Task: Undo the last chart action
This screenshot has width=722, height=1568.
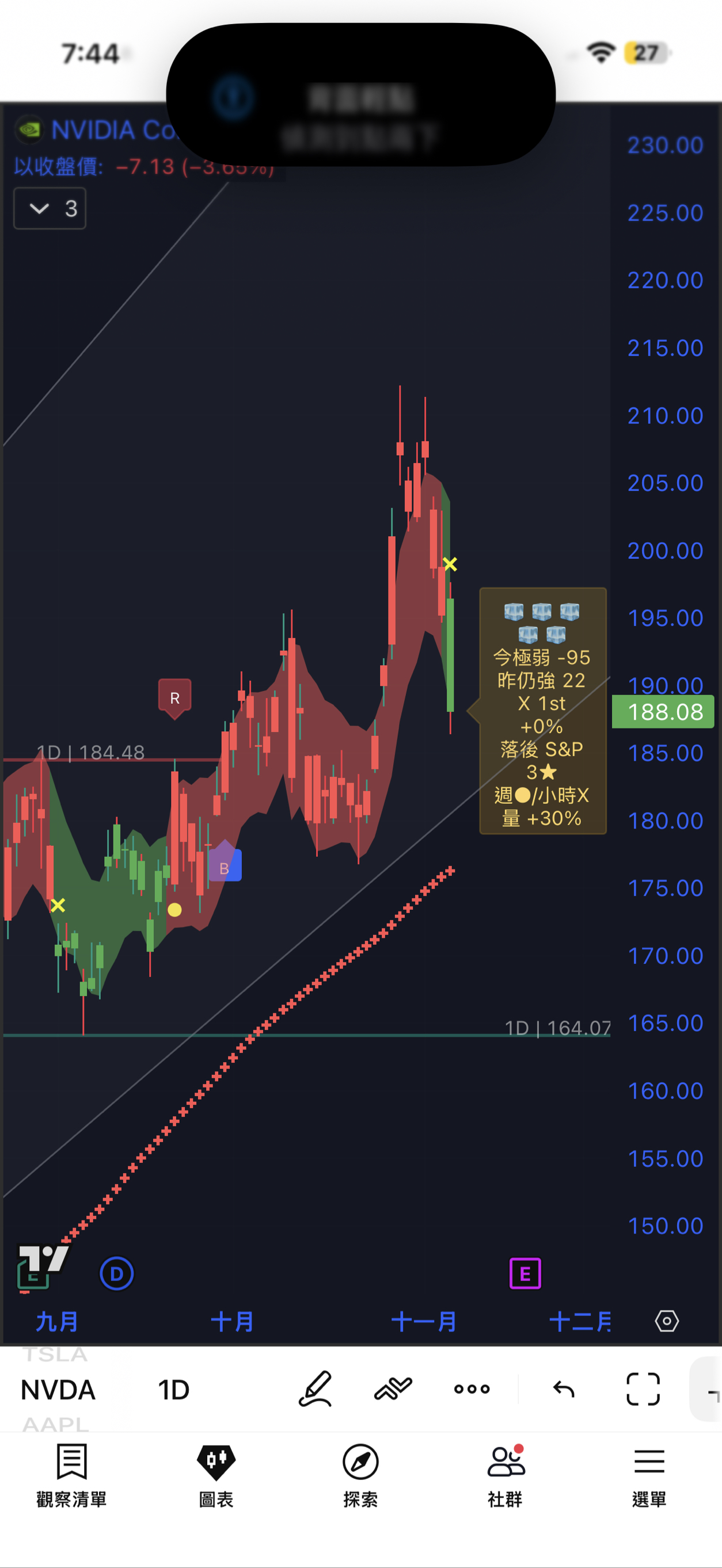Action: [x=564, y=1388]
